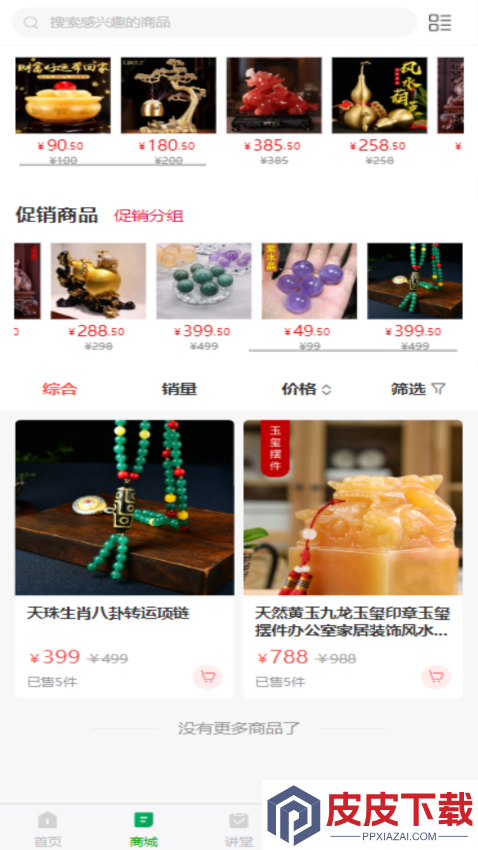The width and height of the screenshot is (478, 850).
Task: Switch to the 讲堂 tab
Action: coord(238,829)
